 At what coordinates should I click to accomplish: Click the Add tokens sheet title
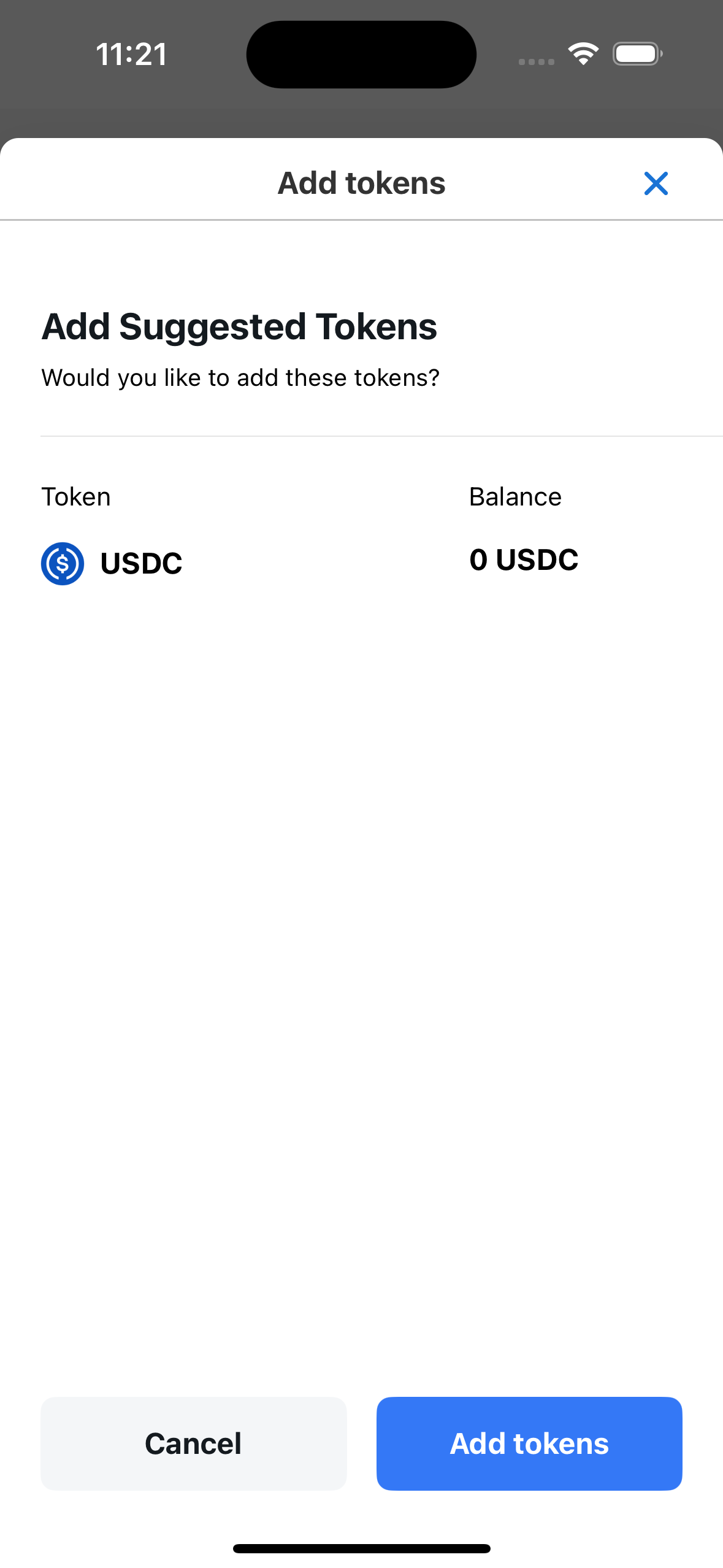361,182
